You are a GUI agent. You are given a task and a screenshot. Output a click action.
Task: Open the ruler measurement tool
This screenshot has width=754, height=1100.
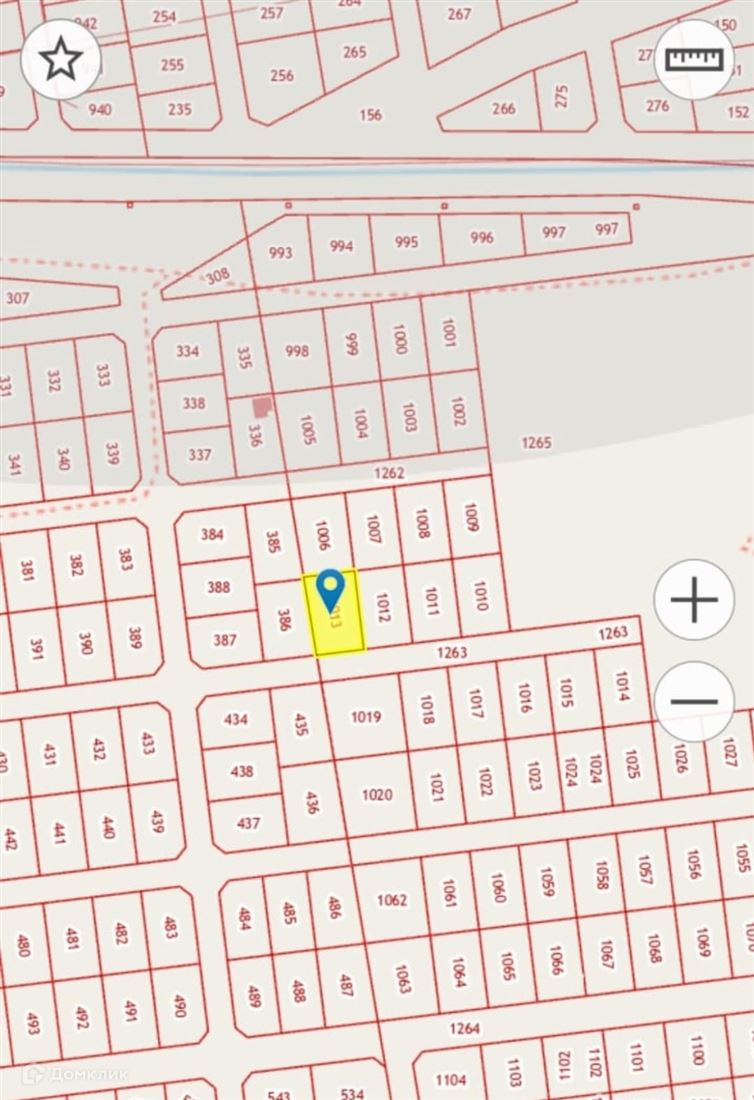click(x=694, y=60)
